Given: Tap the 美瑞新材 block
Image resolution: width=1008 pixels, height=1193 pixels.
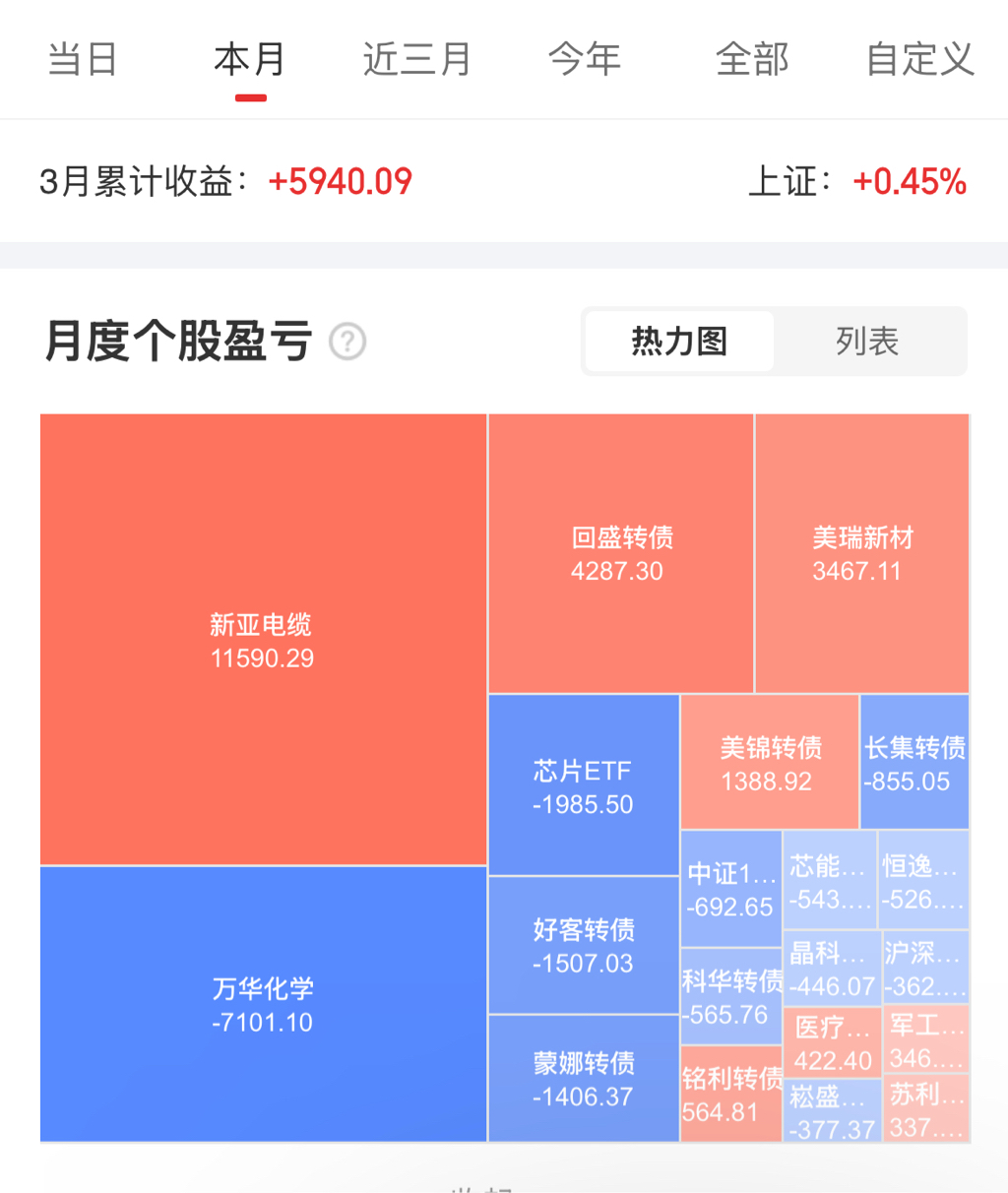Looking at the screenshot, I should coord(861,553).
